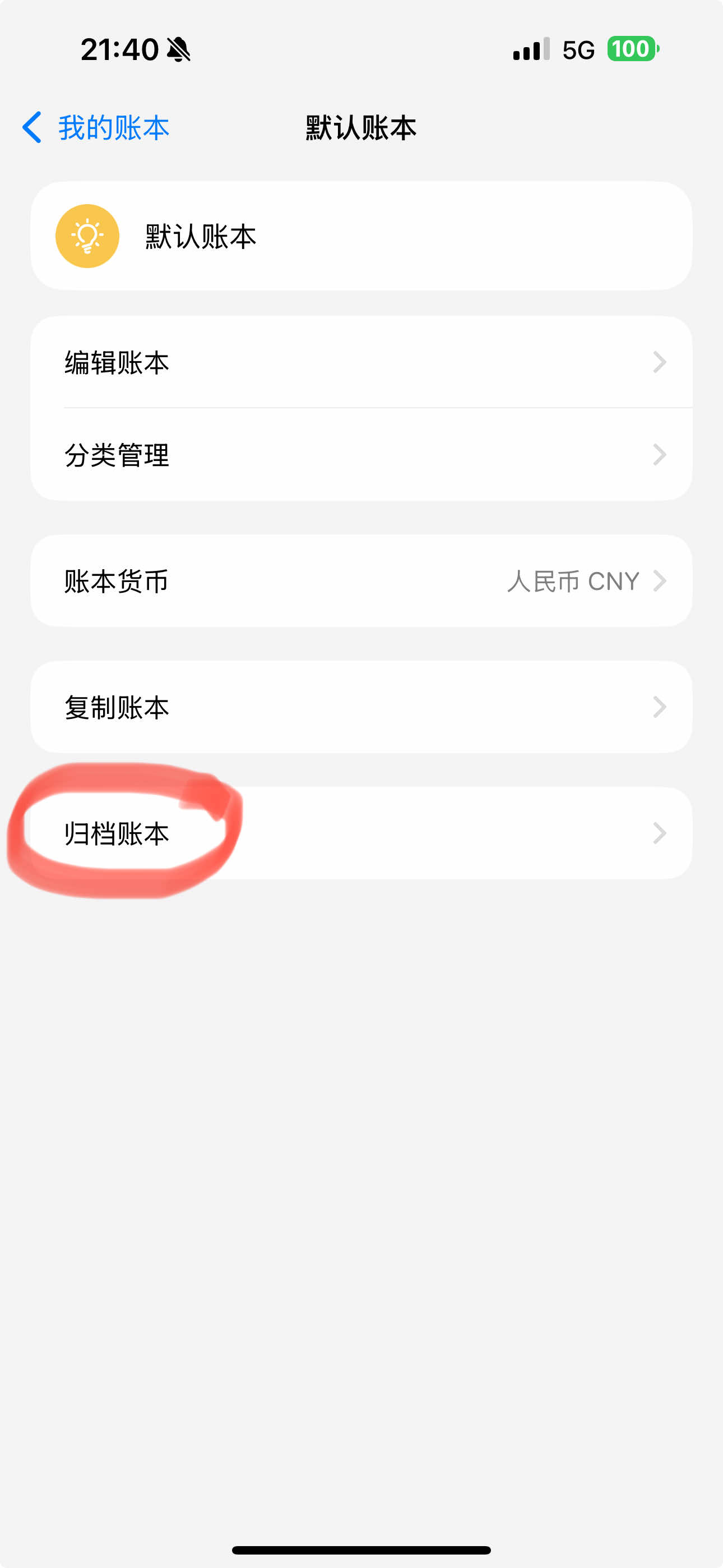Screen dimensions: 723x1568
Task: Tap 归档账本 row
Action: [x=361, y=833]
